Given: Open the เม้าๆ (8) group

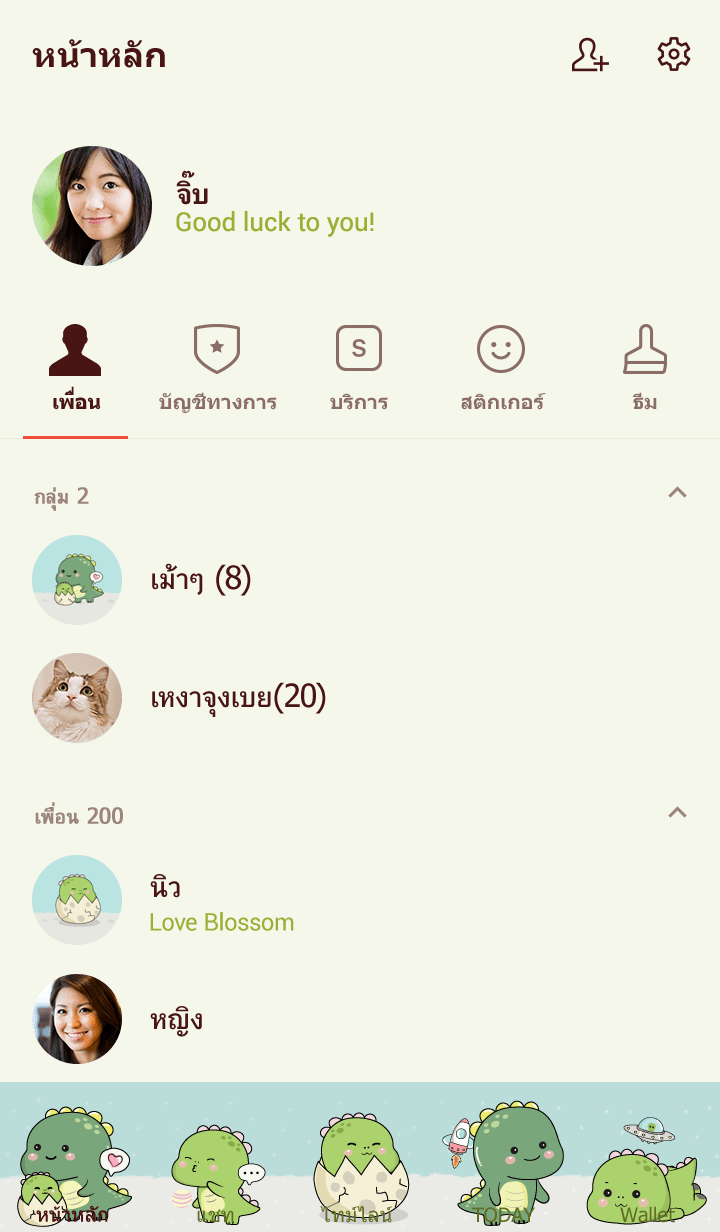Looking at the screenshot, I should [200, 580].
